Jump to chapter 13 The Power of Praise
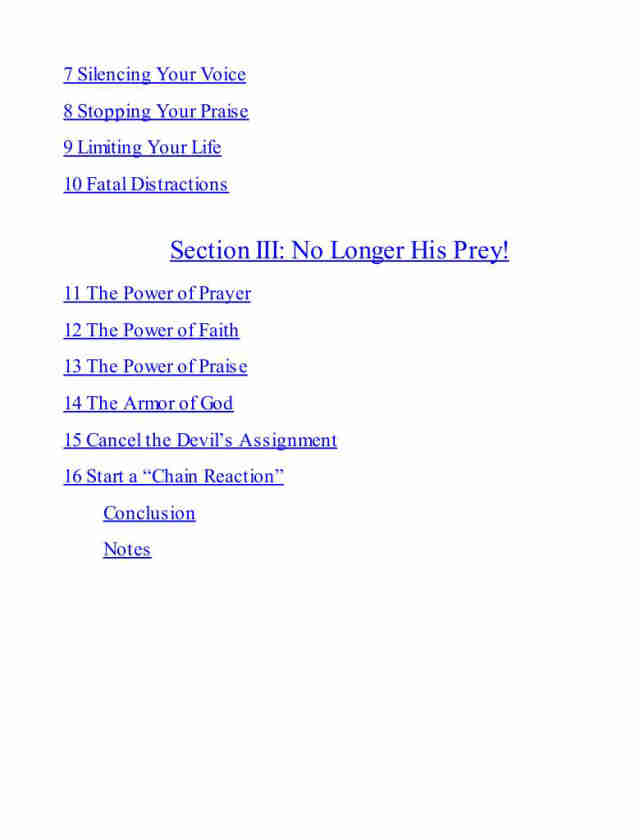The image size is (640, 840). (x=155, y=367)
